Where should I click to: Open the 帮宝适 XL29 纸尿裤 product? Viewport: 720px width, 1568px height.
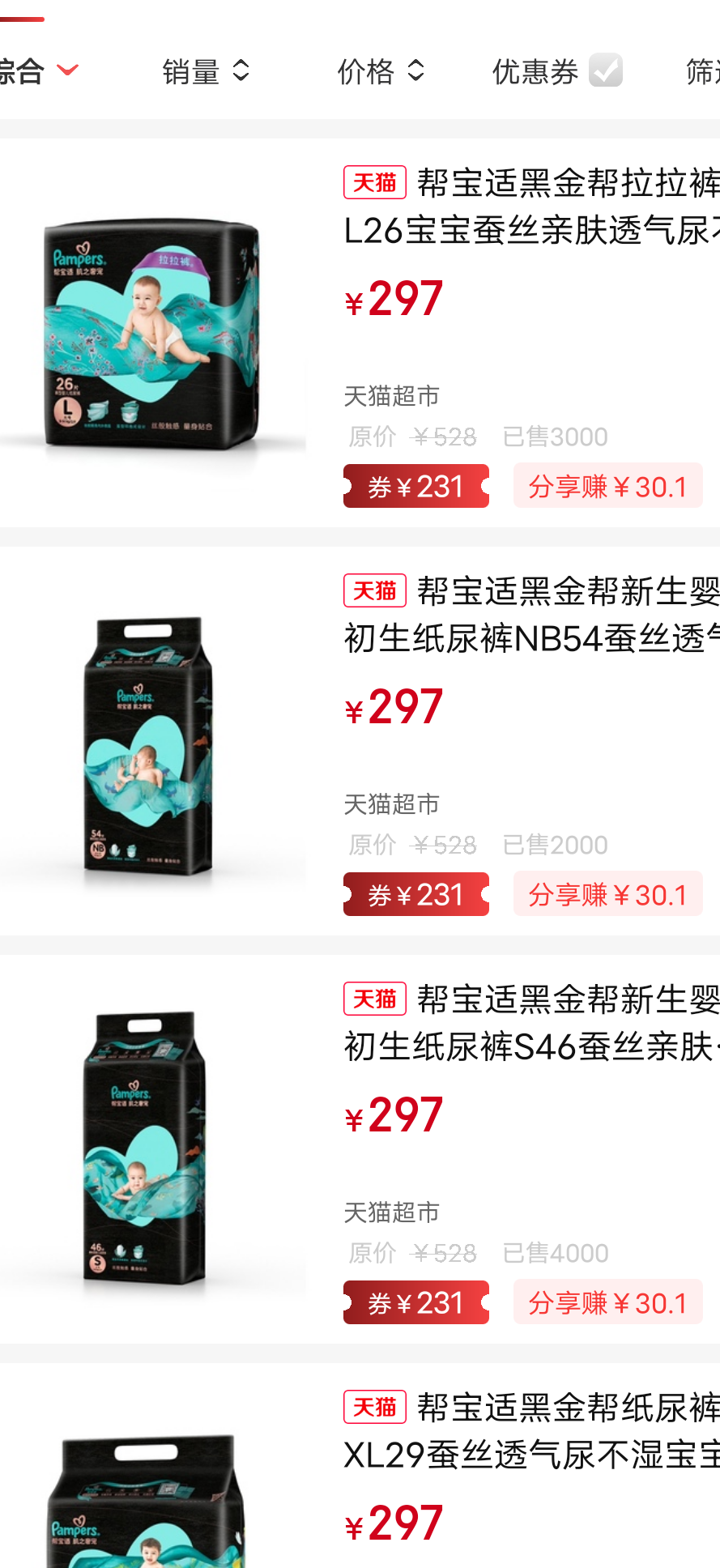click(360, 1466)
